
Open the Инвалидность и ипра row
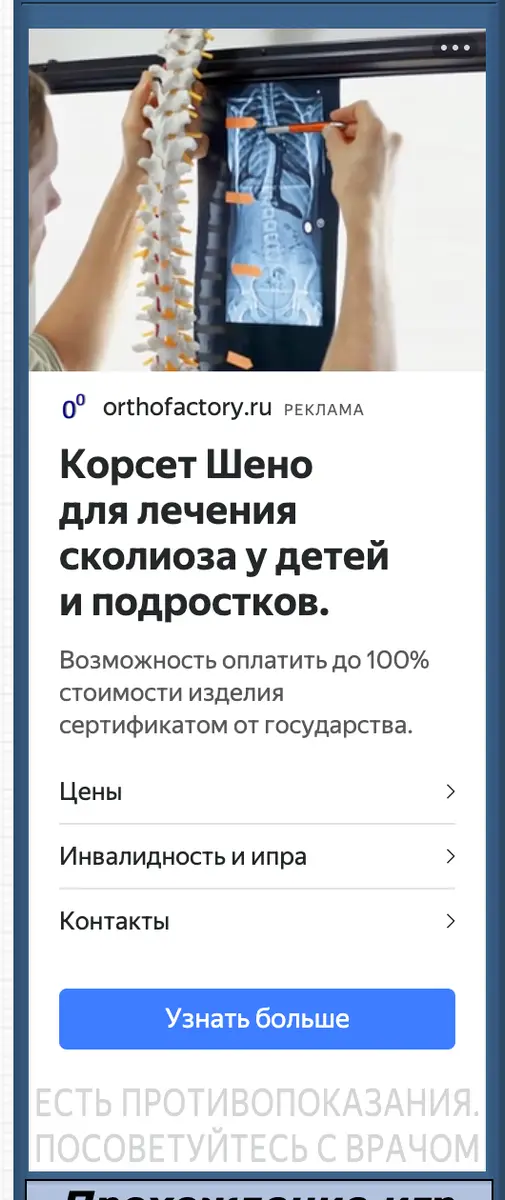257,857
